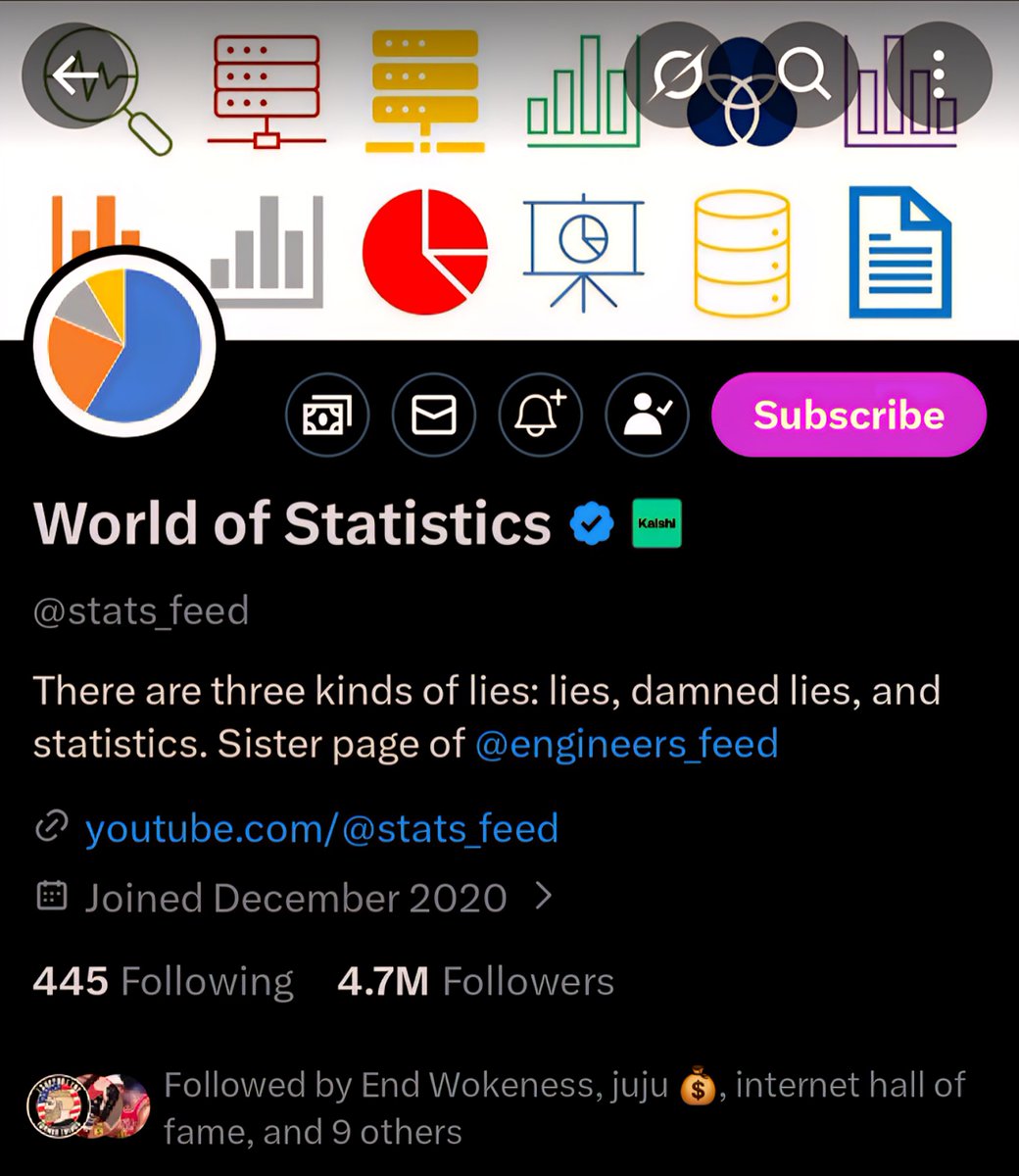
Task: Message this account via the envelope icon
Action: pyautogui.click(x=433, y=417)
